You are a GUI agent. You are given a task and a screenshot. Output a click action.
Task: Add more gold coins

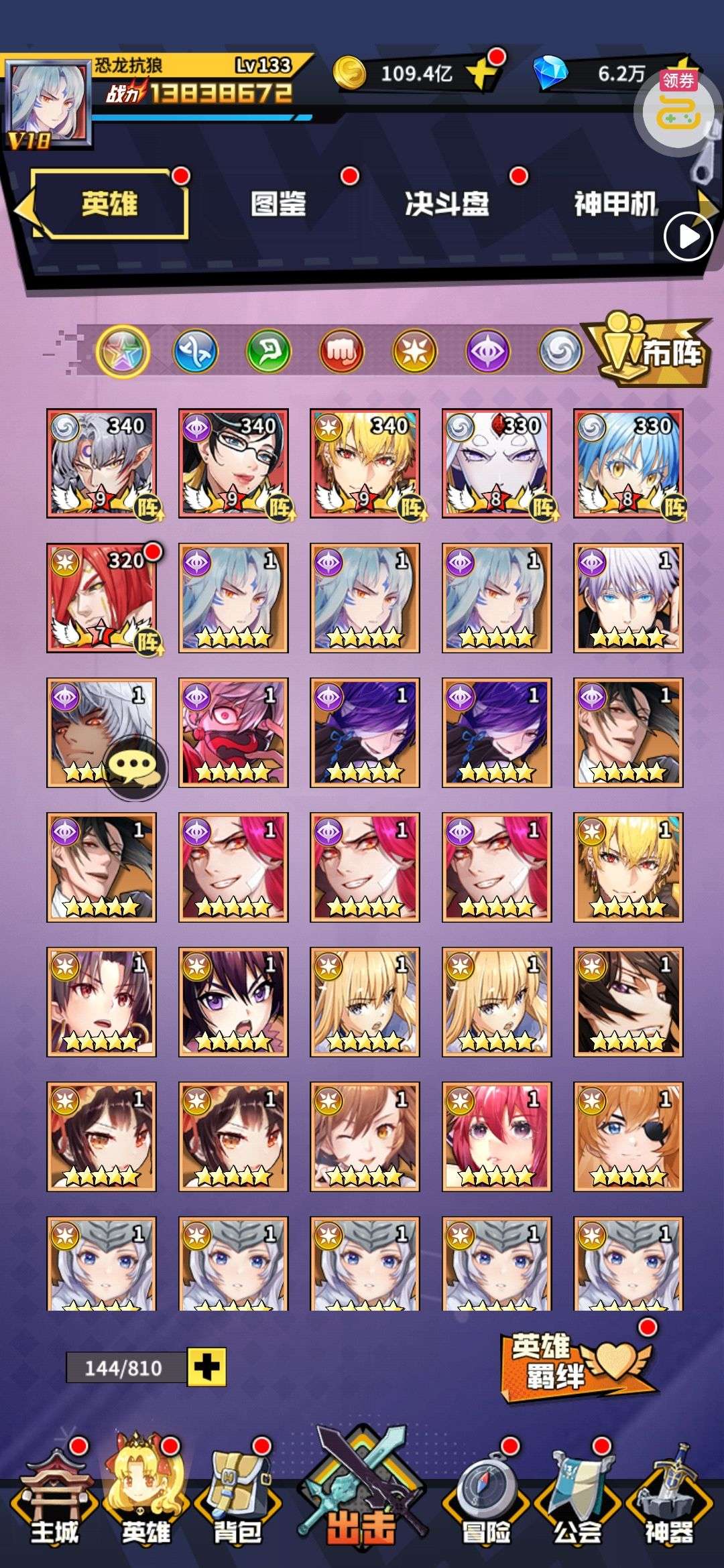(x=483, y=72)
